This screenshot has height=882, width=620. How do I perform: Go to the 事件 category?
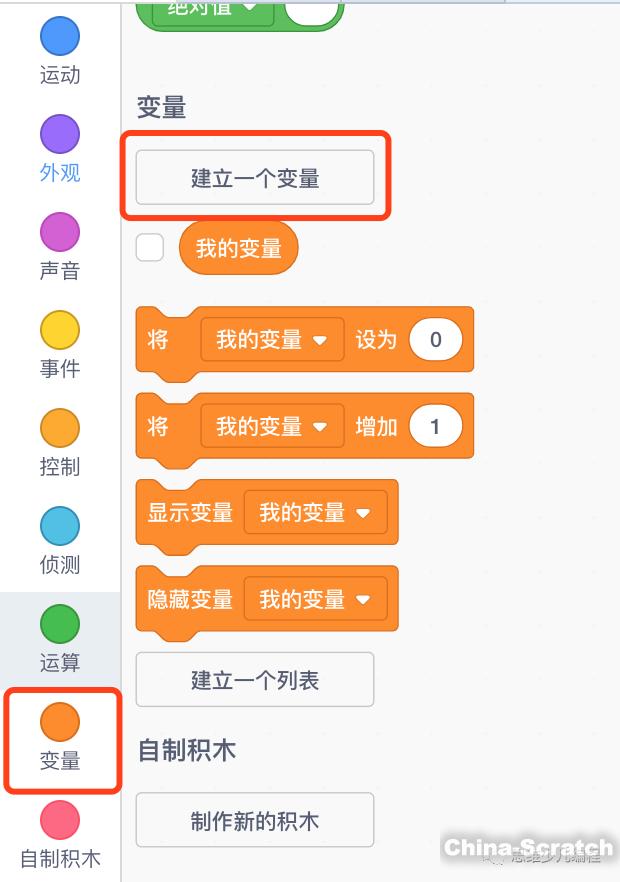click(60, 346)
